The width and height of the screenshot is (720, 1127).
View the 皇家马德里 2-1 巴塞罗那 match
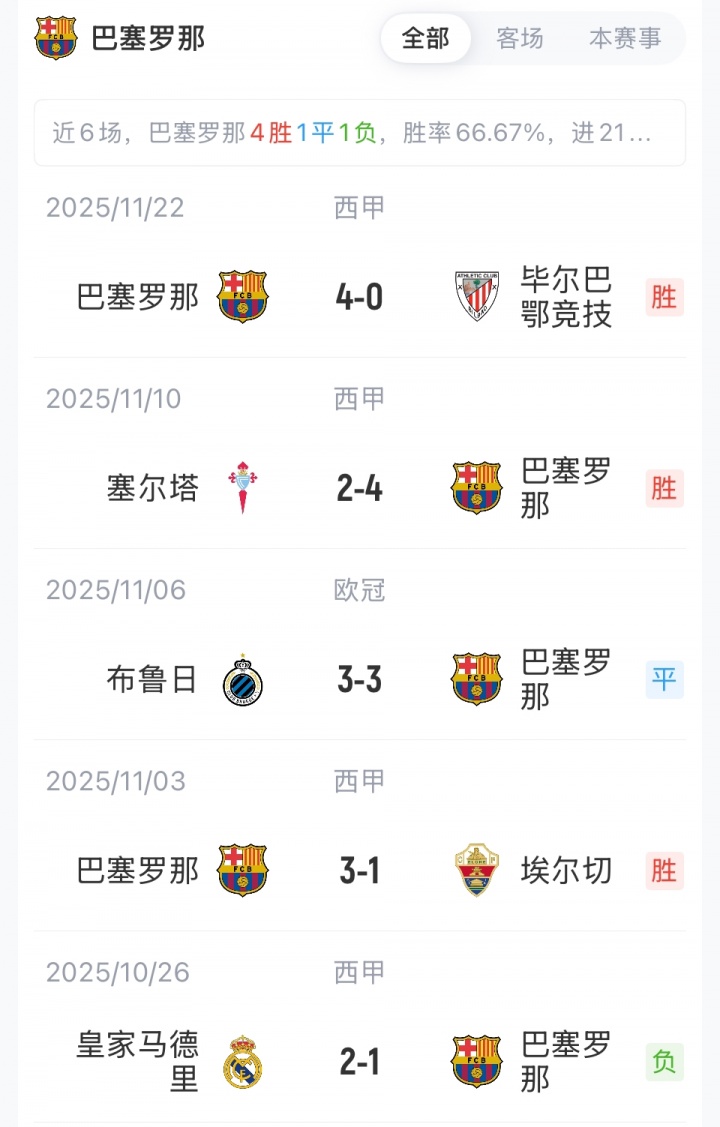(360, 1062)
